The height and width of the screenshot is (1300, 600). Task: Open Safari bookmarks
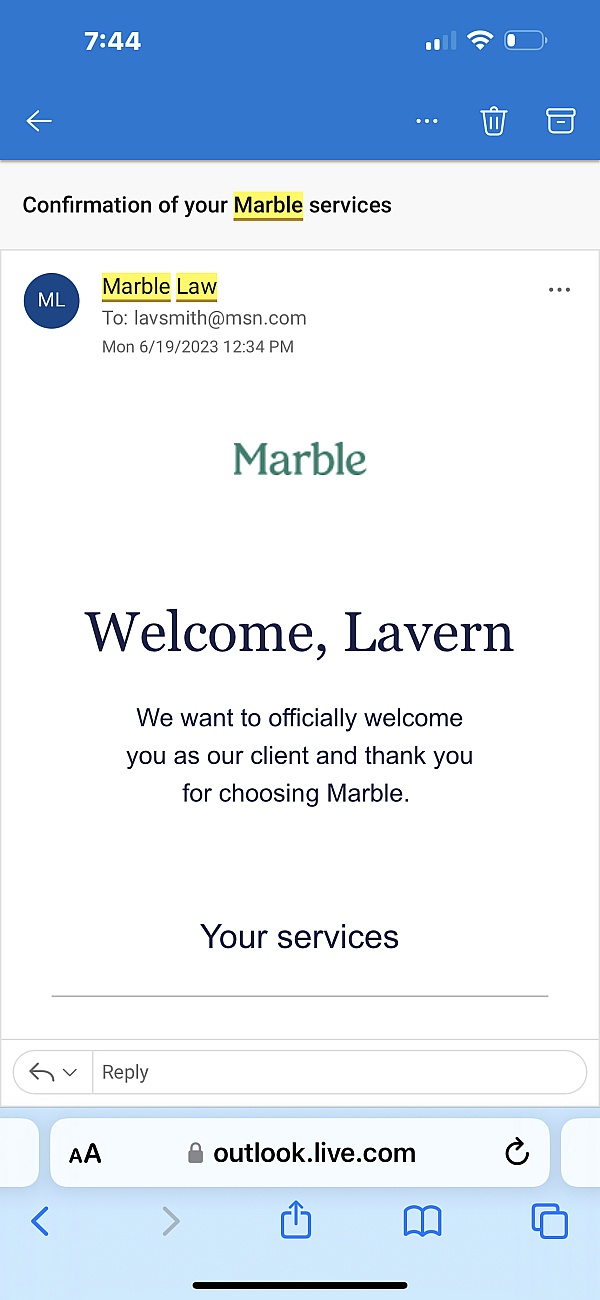tap(422, 1221)
